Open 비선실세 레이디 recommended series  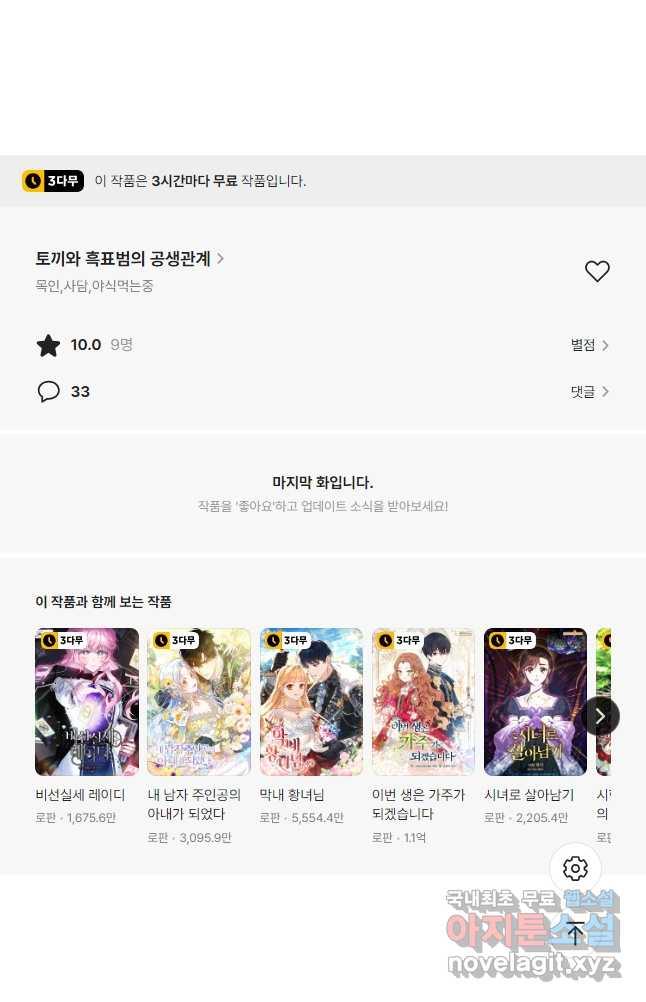tap(87, 702)
